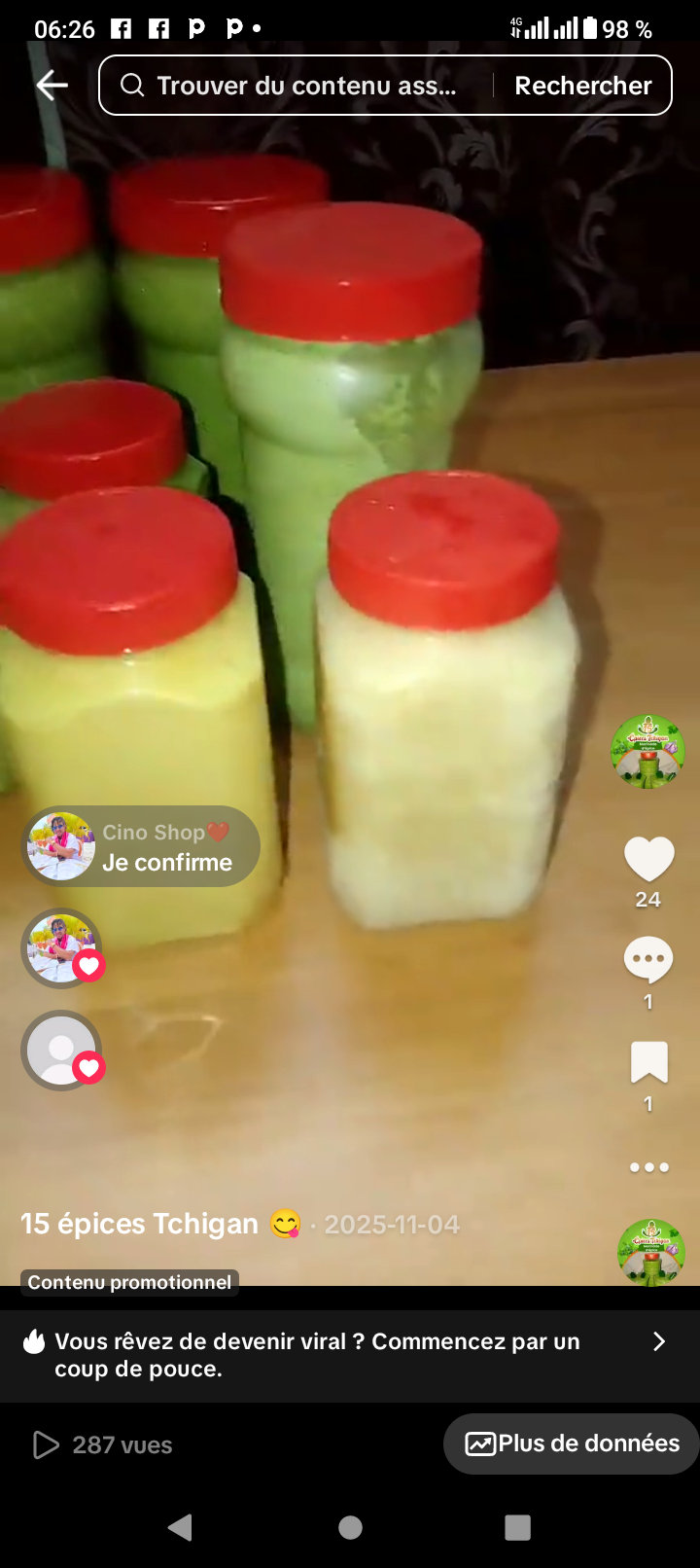Open the three-dot more options menu
700x1568 pixels.
(x=648, y=1167)
